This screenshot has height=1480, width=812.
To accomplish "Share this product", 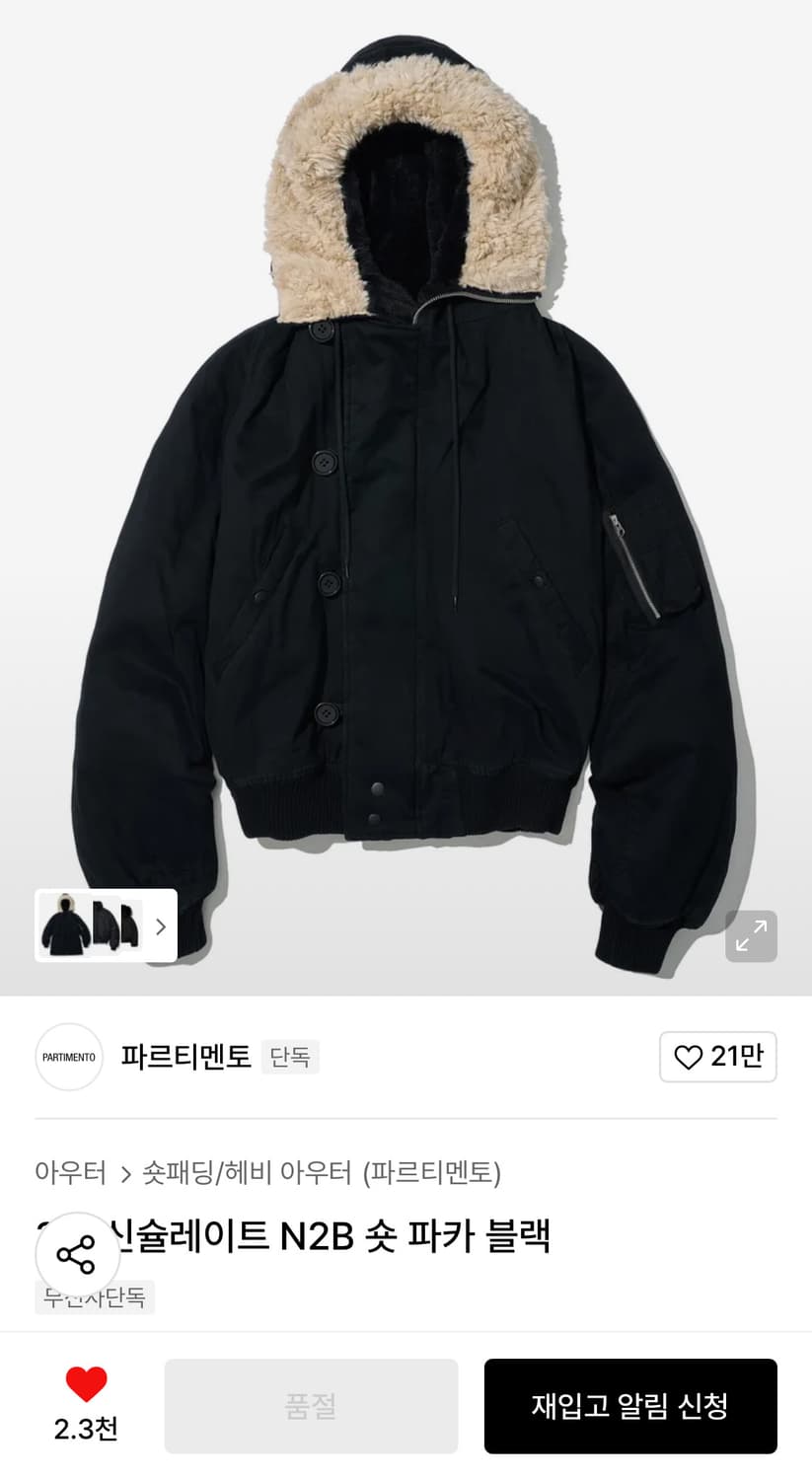I will [77, 1255].
